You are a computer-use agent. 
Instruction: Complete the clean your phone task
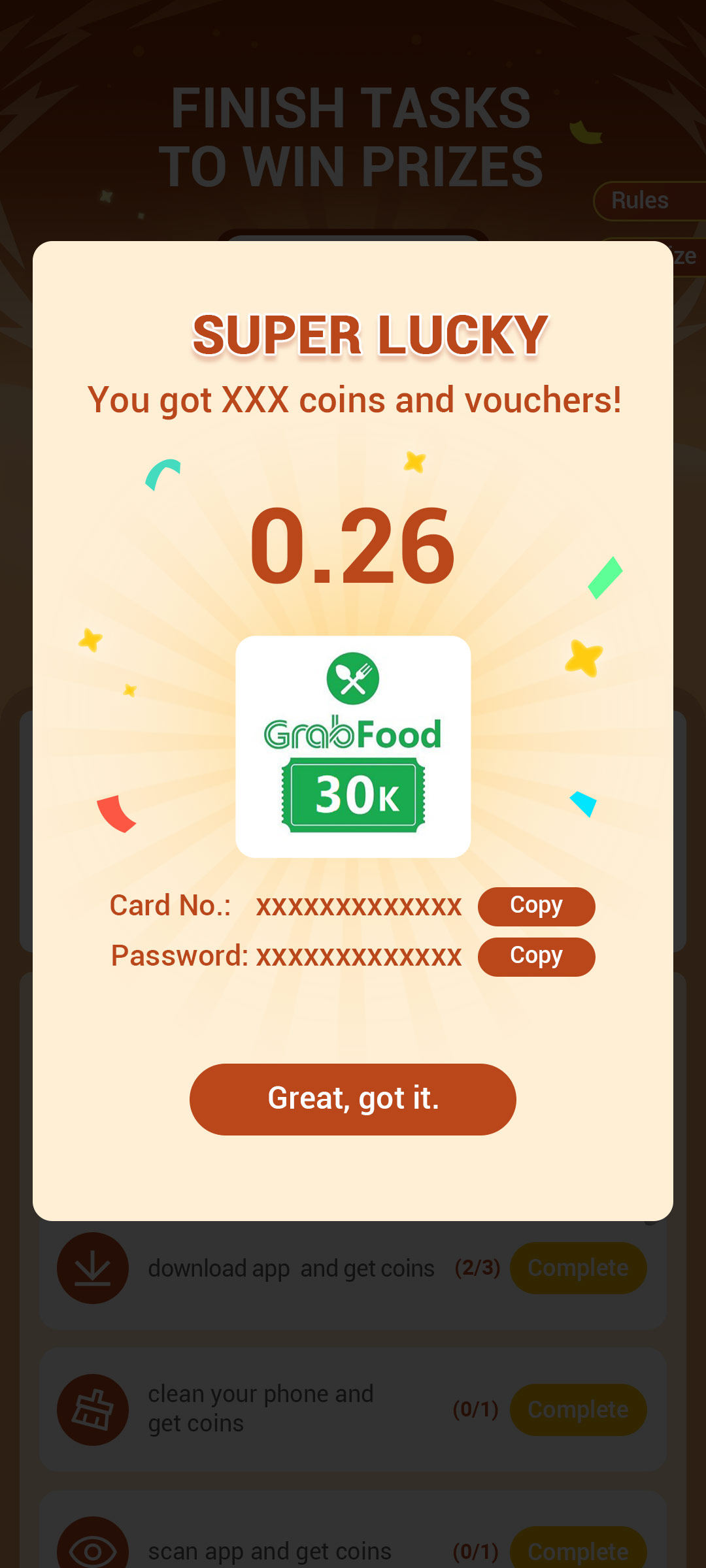tap(578, 1409)
